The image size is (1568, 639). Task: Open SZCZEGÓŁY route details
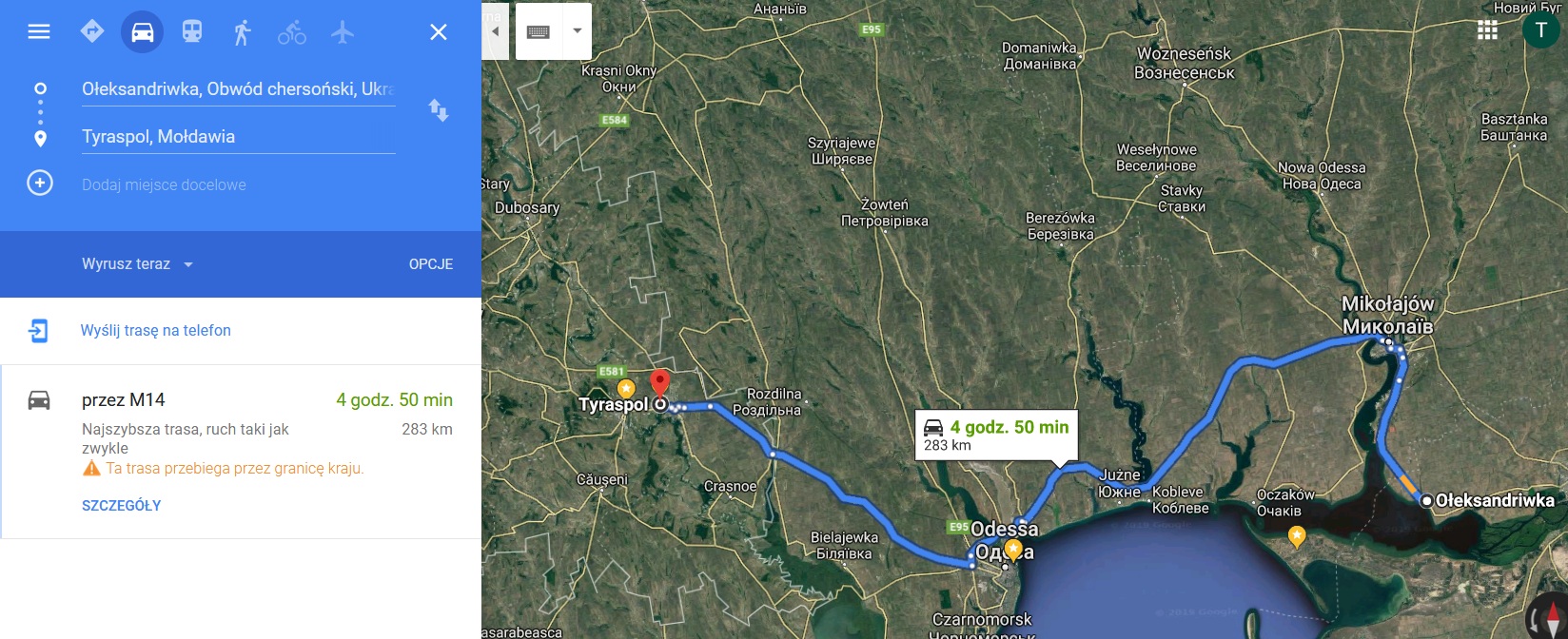click(121, 506)
